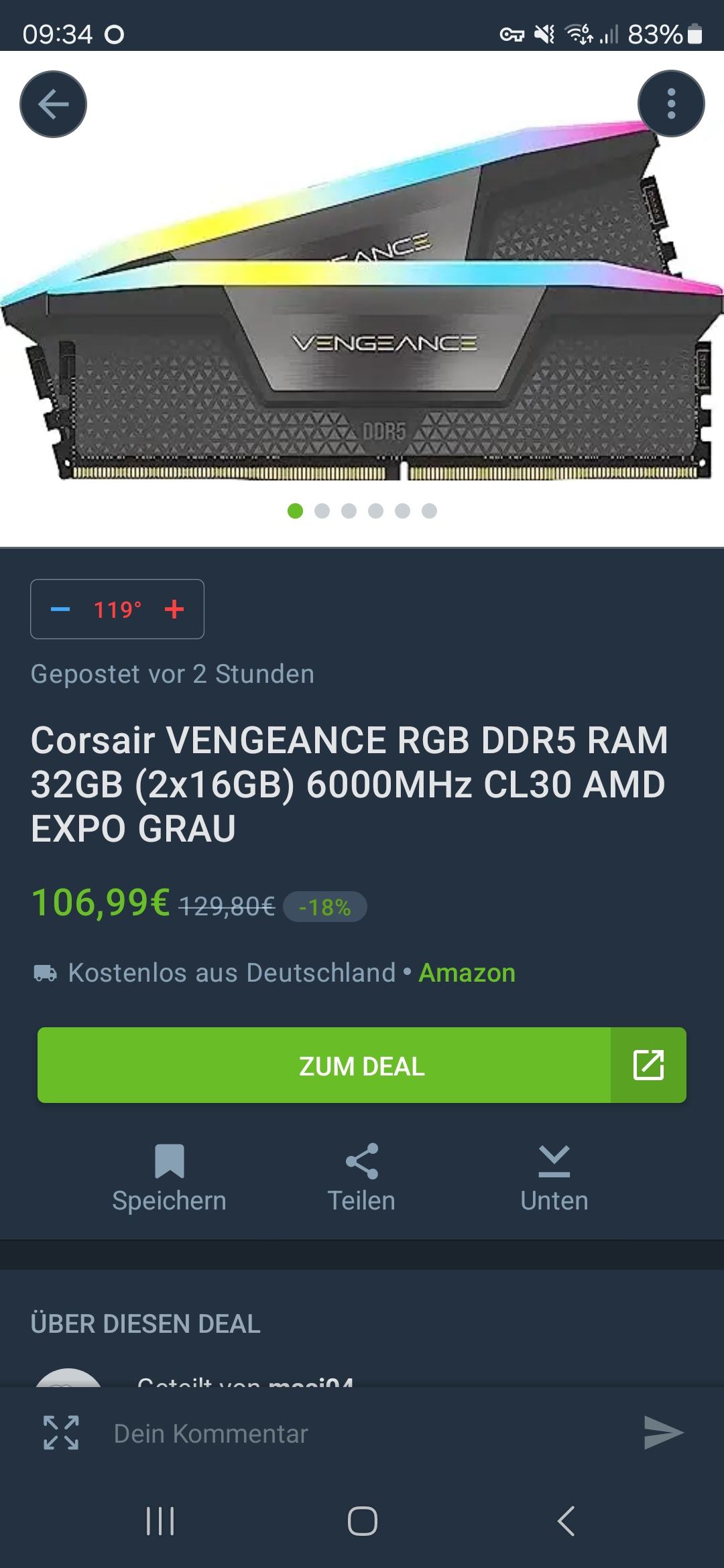The image size is (724, 1568).
Task: Vote the deal hot with plus
Action: [174, 609]
